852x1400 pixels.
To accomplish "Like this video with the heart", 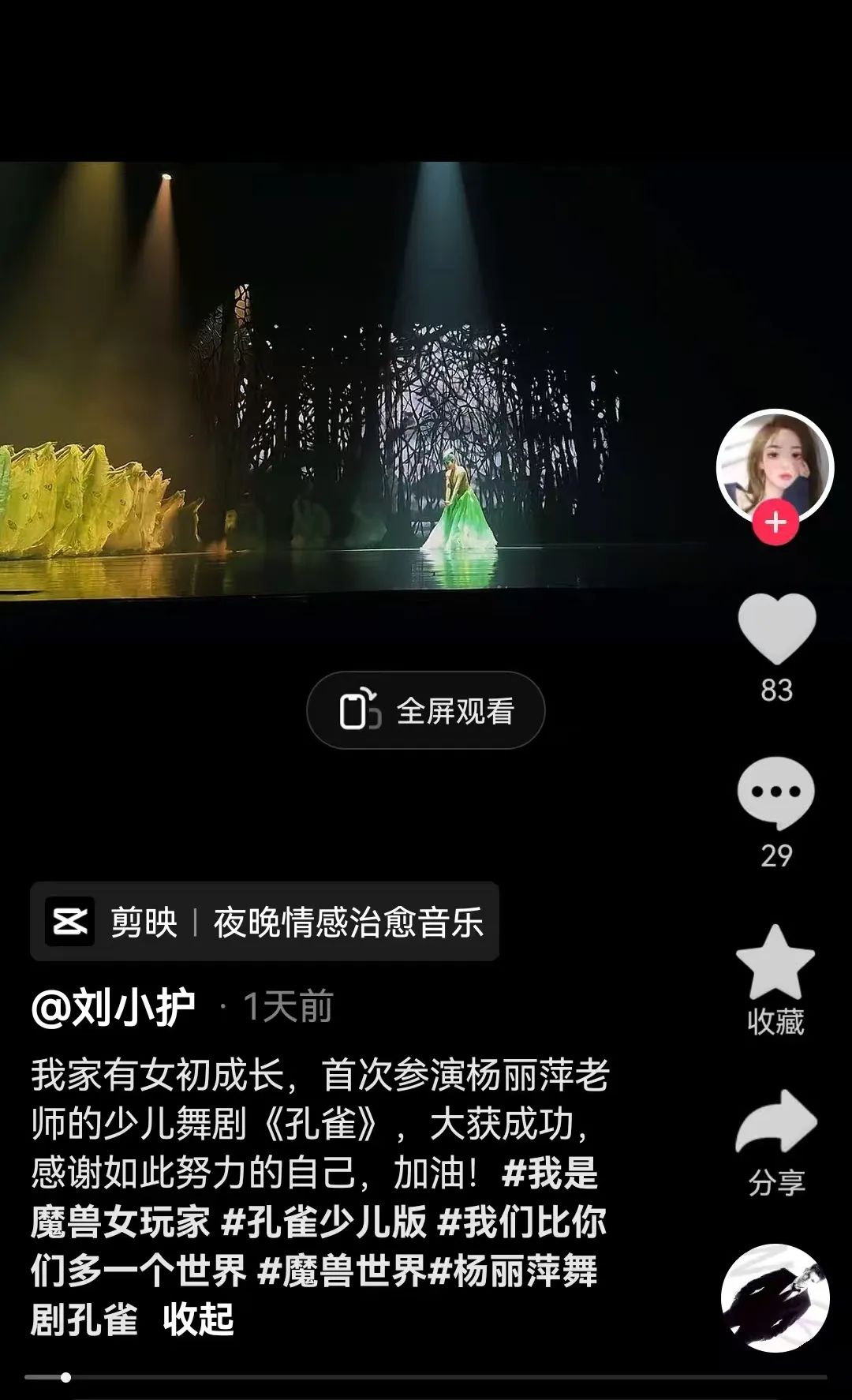I will [x=776, y=628].
